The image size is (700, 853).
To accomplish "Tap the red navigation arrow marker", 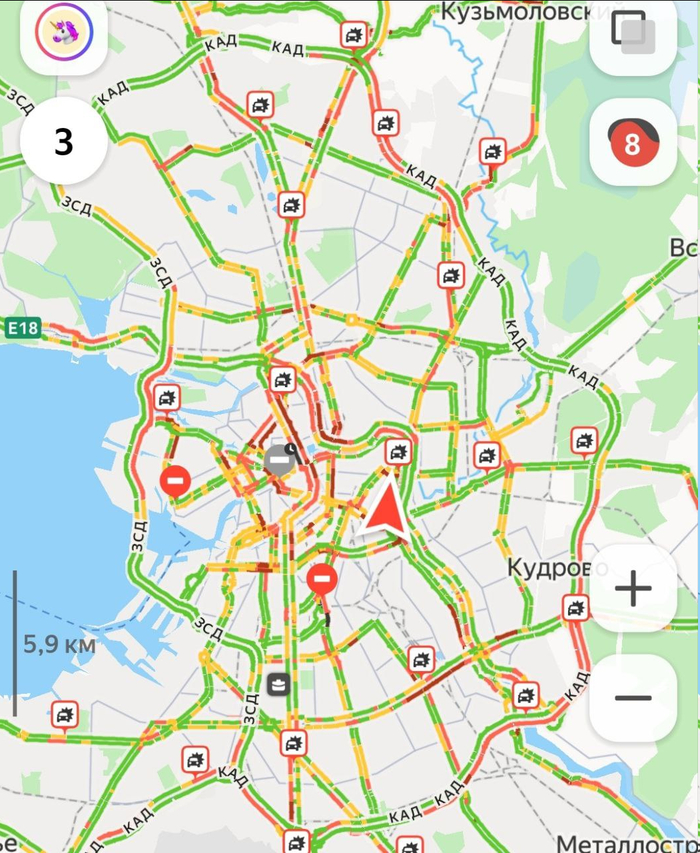I will (x=387, y=507).
